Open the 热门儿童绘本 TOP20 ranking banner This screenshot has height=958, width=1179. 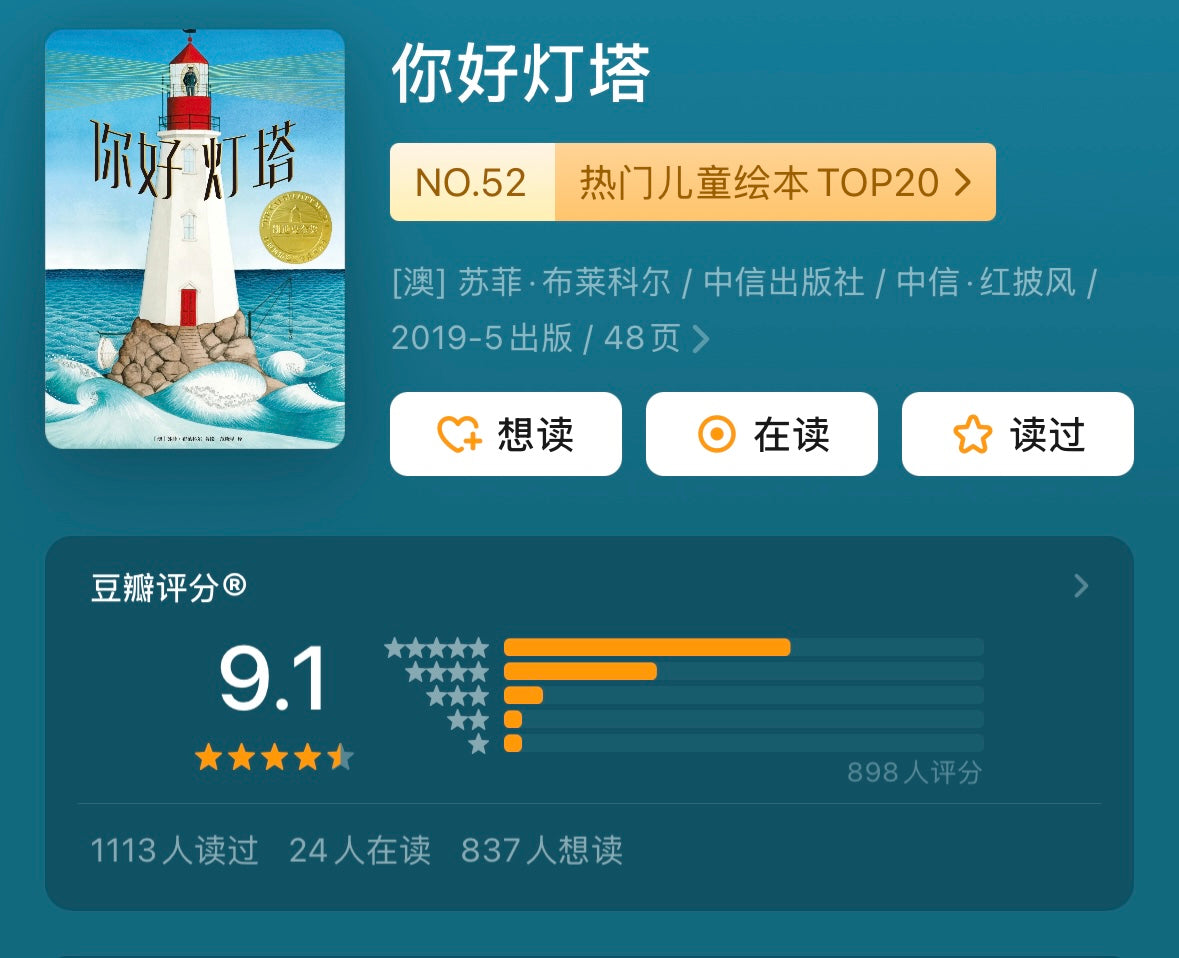(692, 182)
